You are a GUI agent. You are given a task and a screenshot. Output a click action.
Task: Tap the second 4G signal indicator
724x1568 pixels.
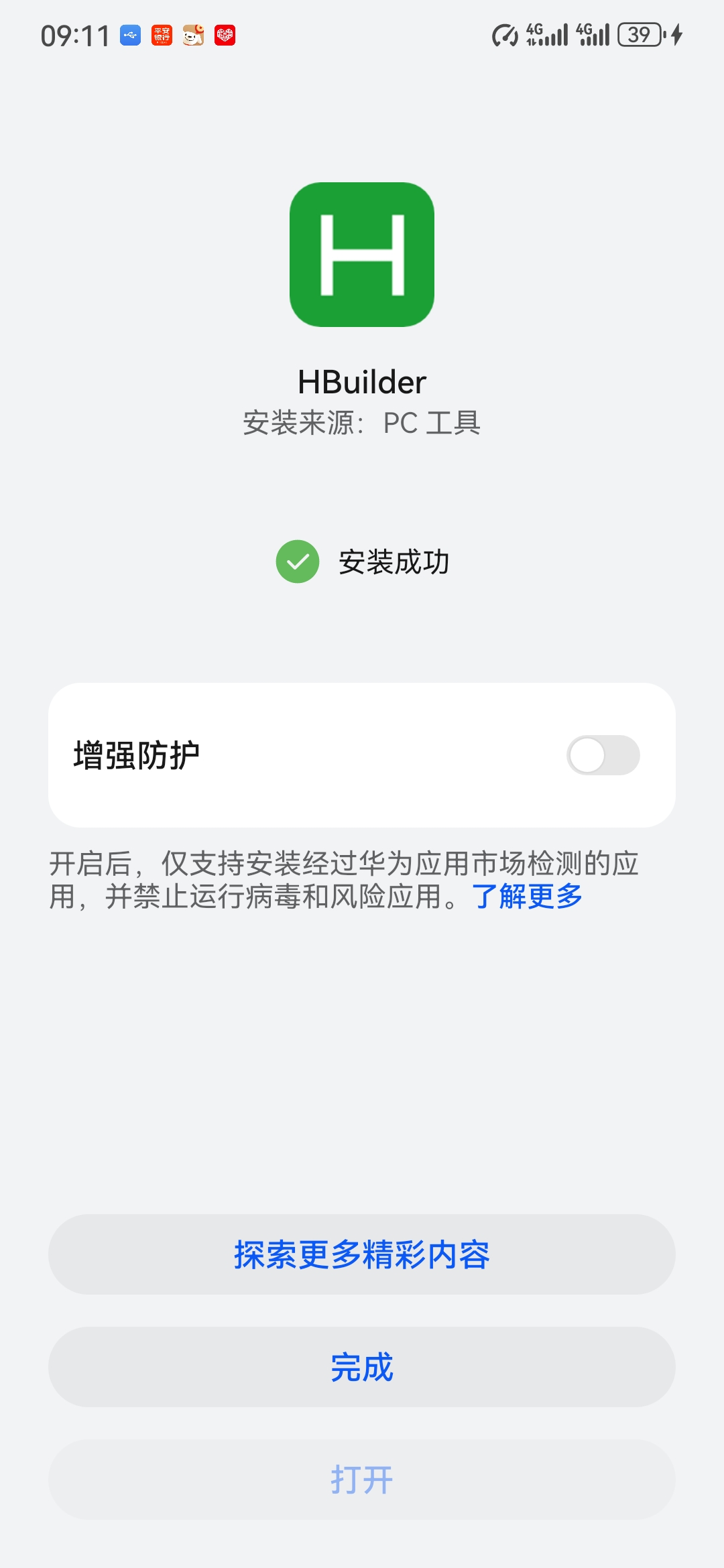[593, 34]
